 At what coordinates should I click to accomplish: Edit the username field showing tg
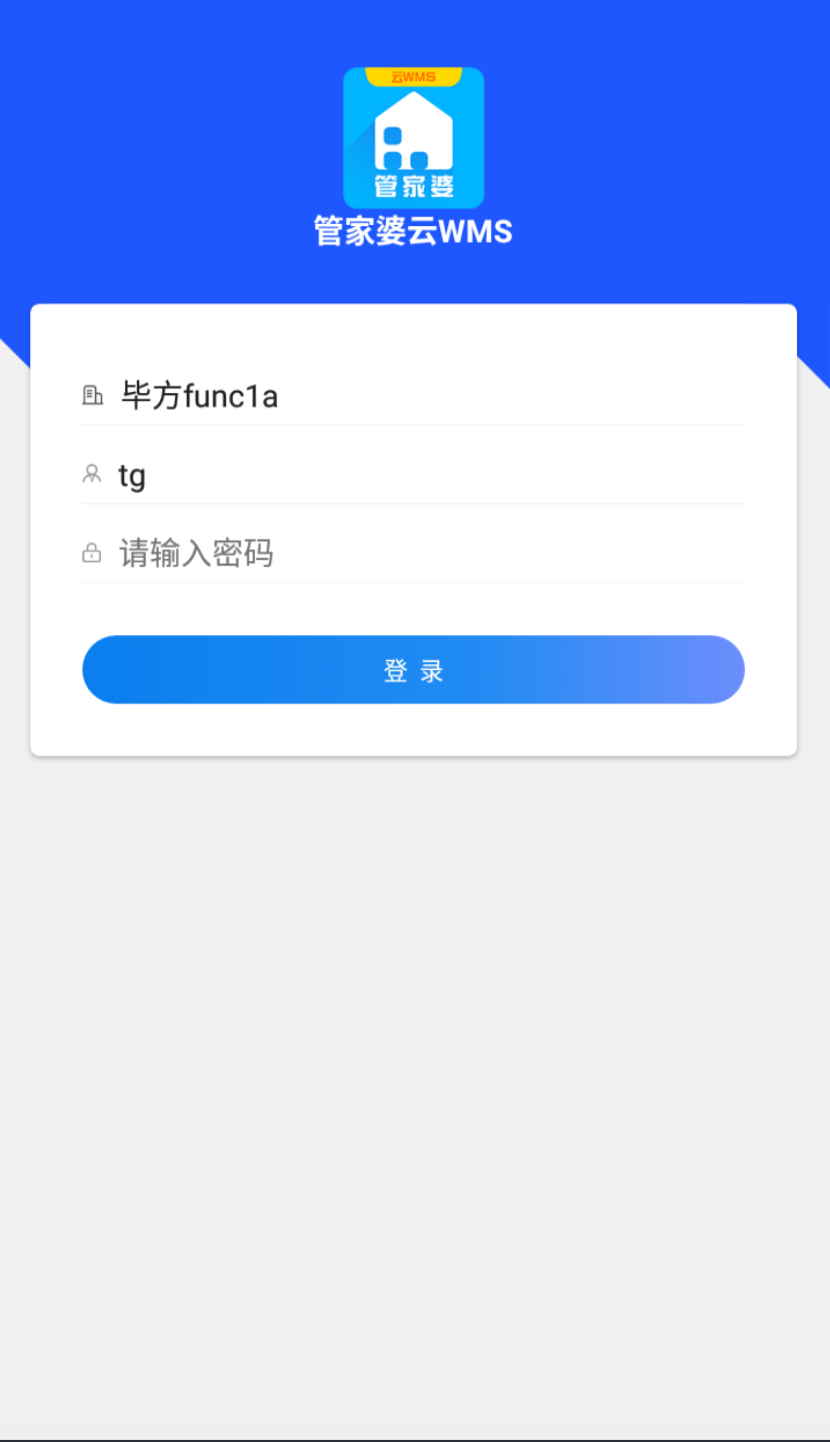coord(413,474)
